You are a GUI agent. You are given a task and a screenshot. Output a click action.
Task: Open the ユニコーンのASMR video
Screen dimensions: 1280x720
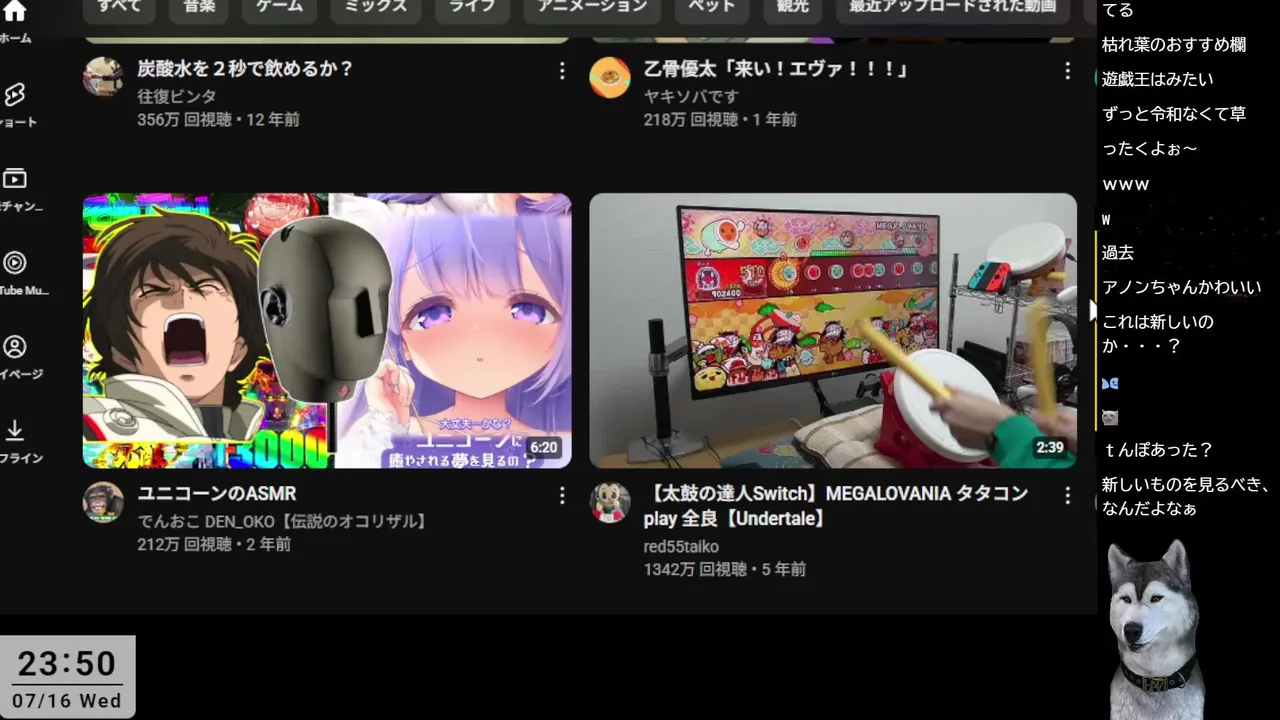(x=326, y=330)
